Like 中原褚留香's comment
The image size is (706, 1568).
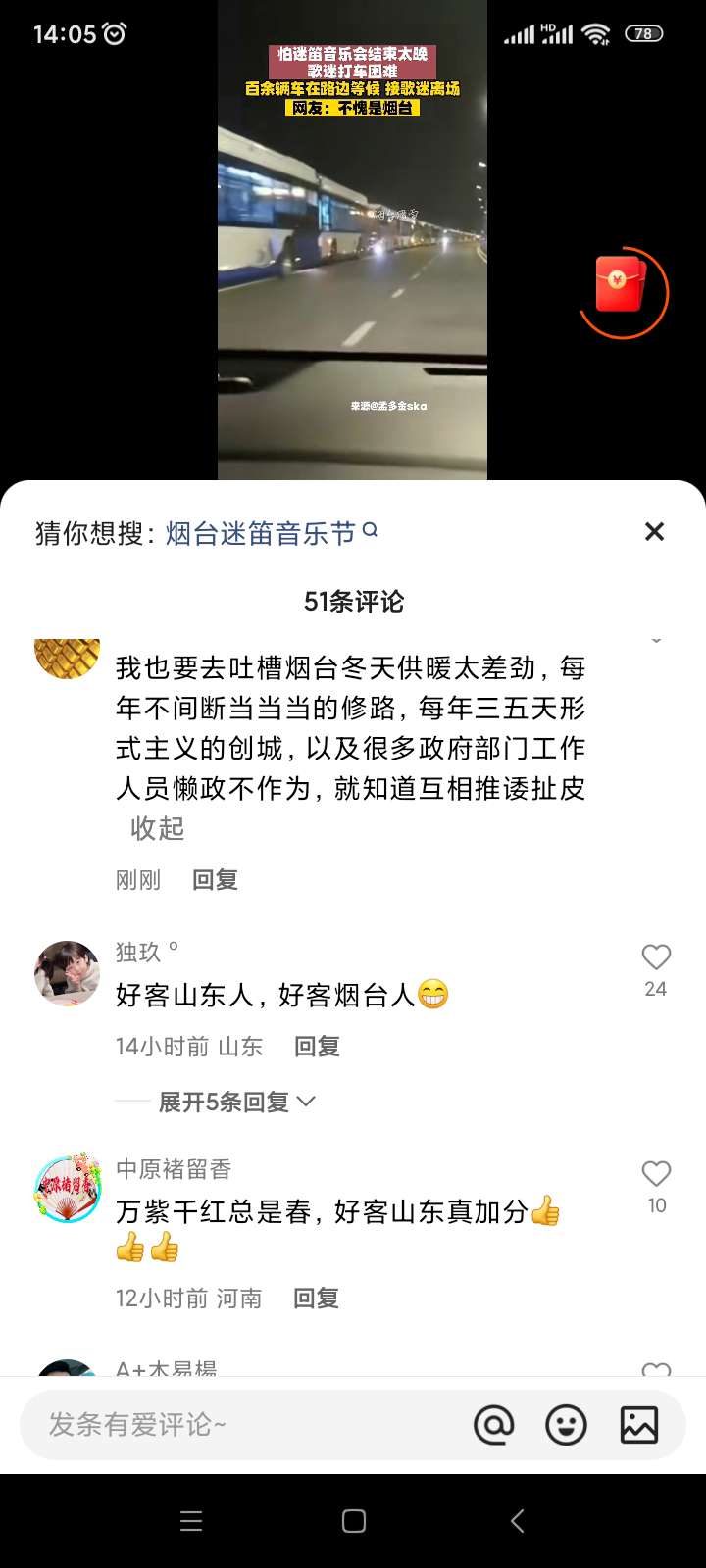(x=655, y=1174)
